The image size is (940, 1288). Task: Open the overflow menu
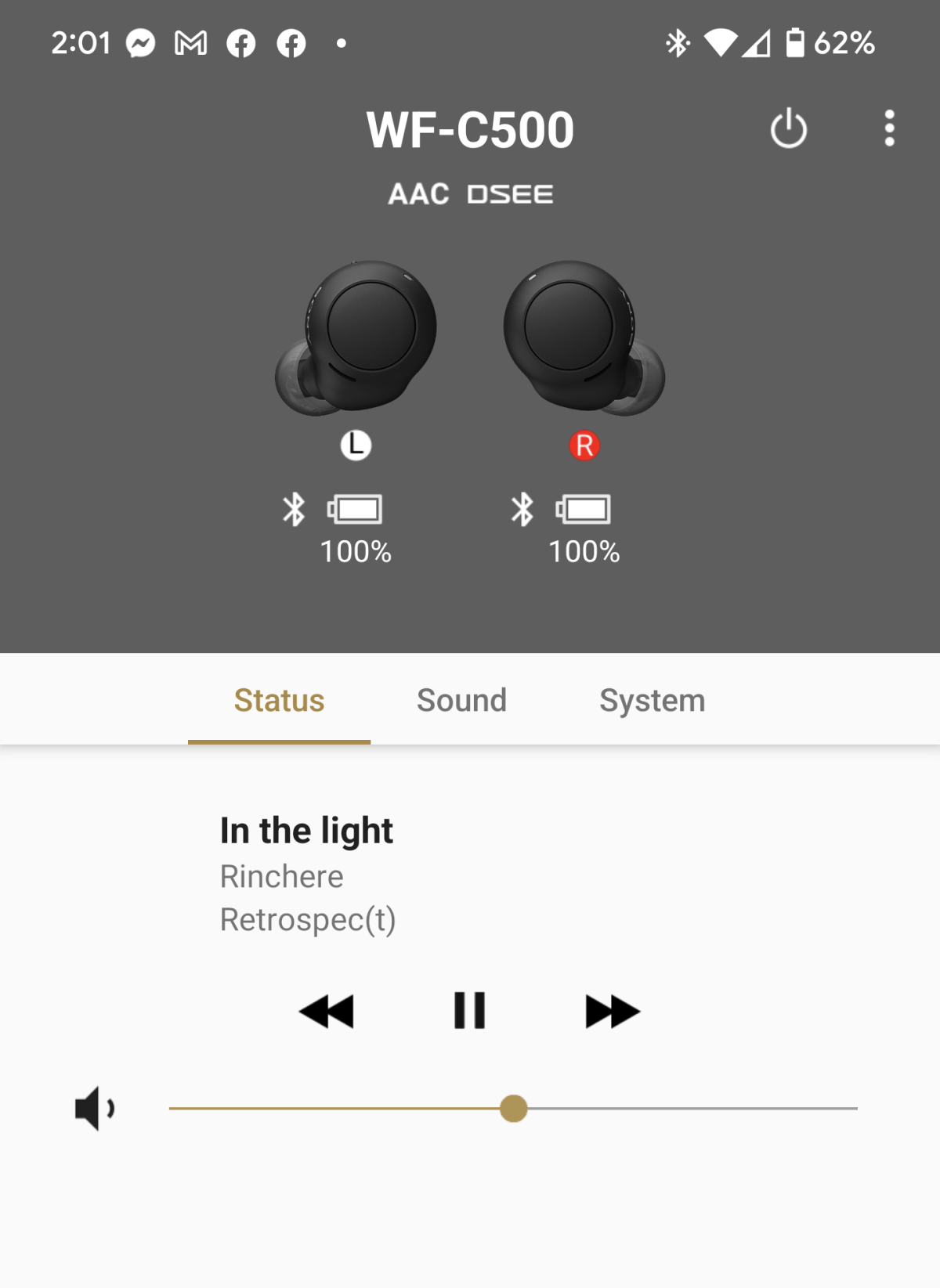coord(889,128)
